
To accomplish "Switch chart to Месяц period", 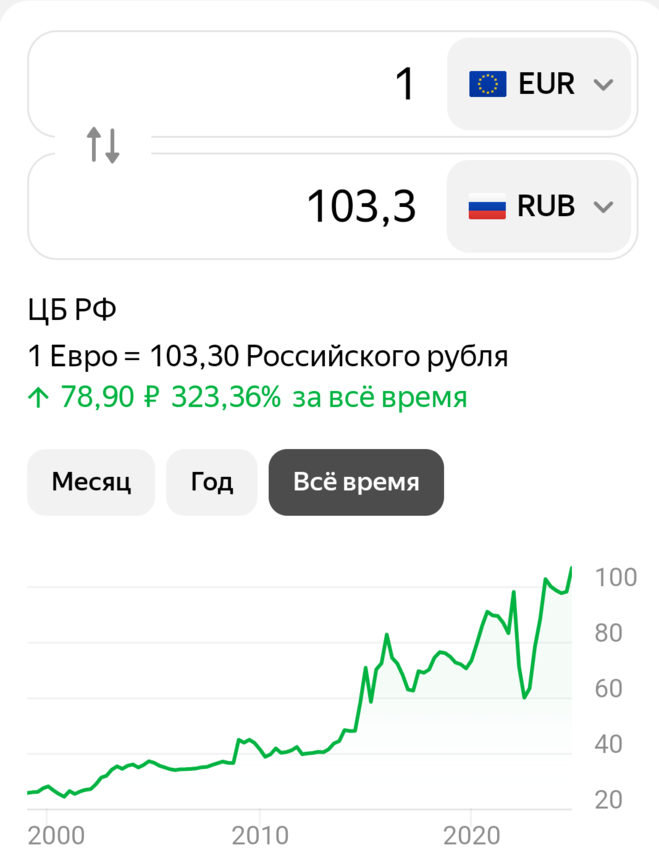I will click(91, 482).
